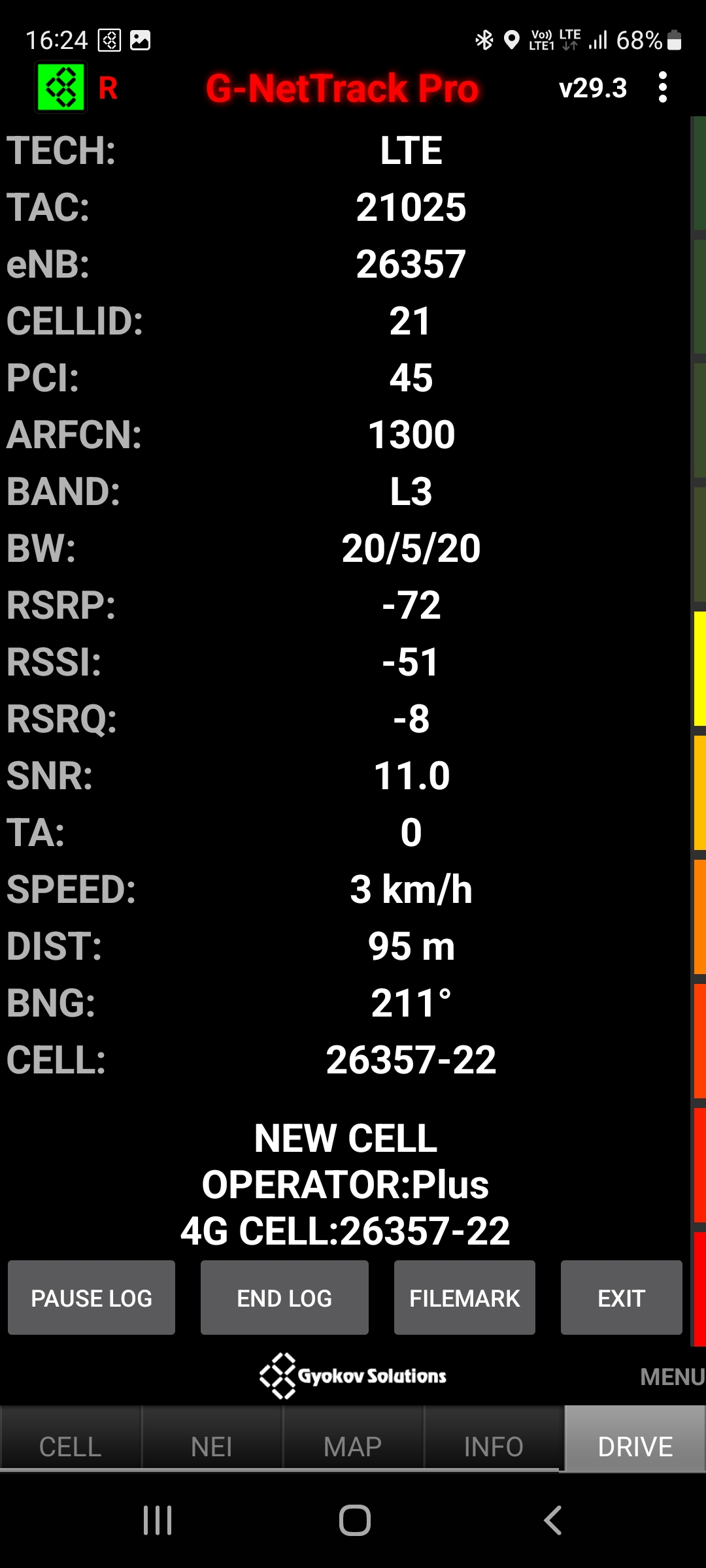The width and height of the screenshot is (706, 1568).
Task: Tap END LOG button
Action: 284,1298
